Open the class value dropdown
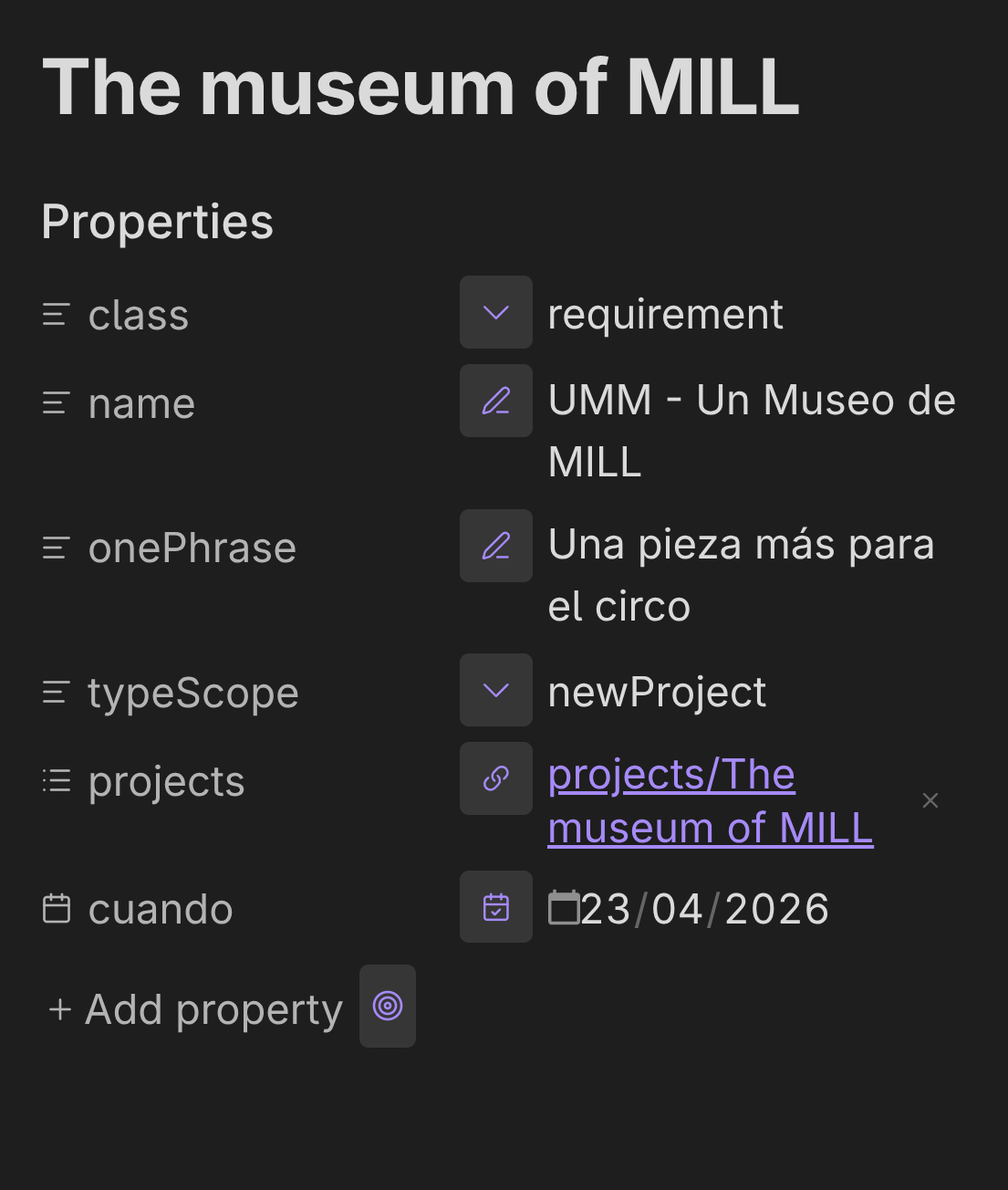This screenshot has height=1190, width=1008. [495, 311]
